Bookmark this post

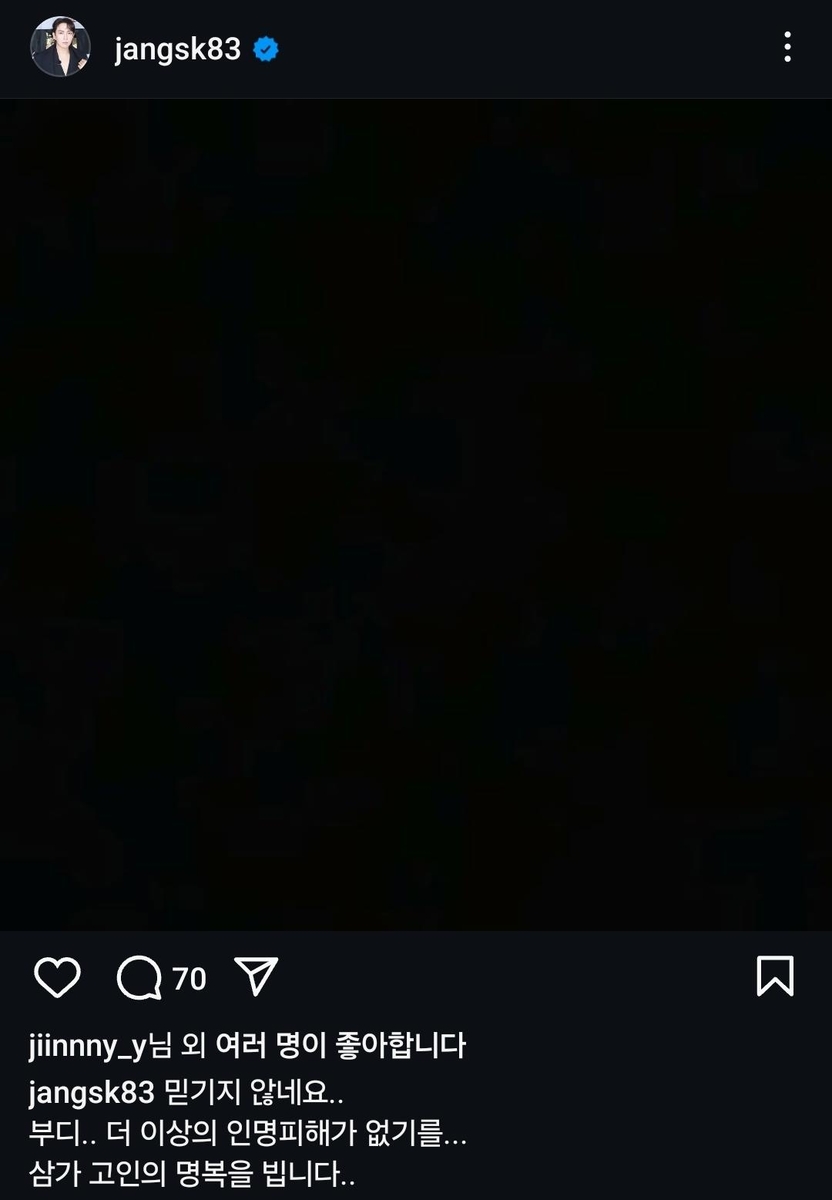775,976
